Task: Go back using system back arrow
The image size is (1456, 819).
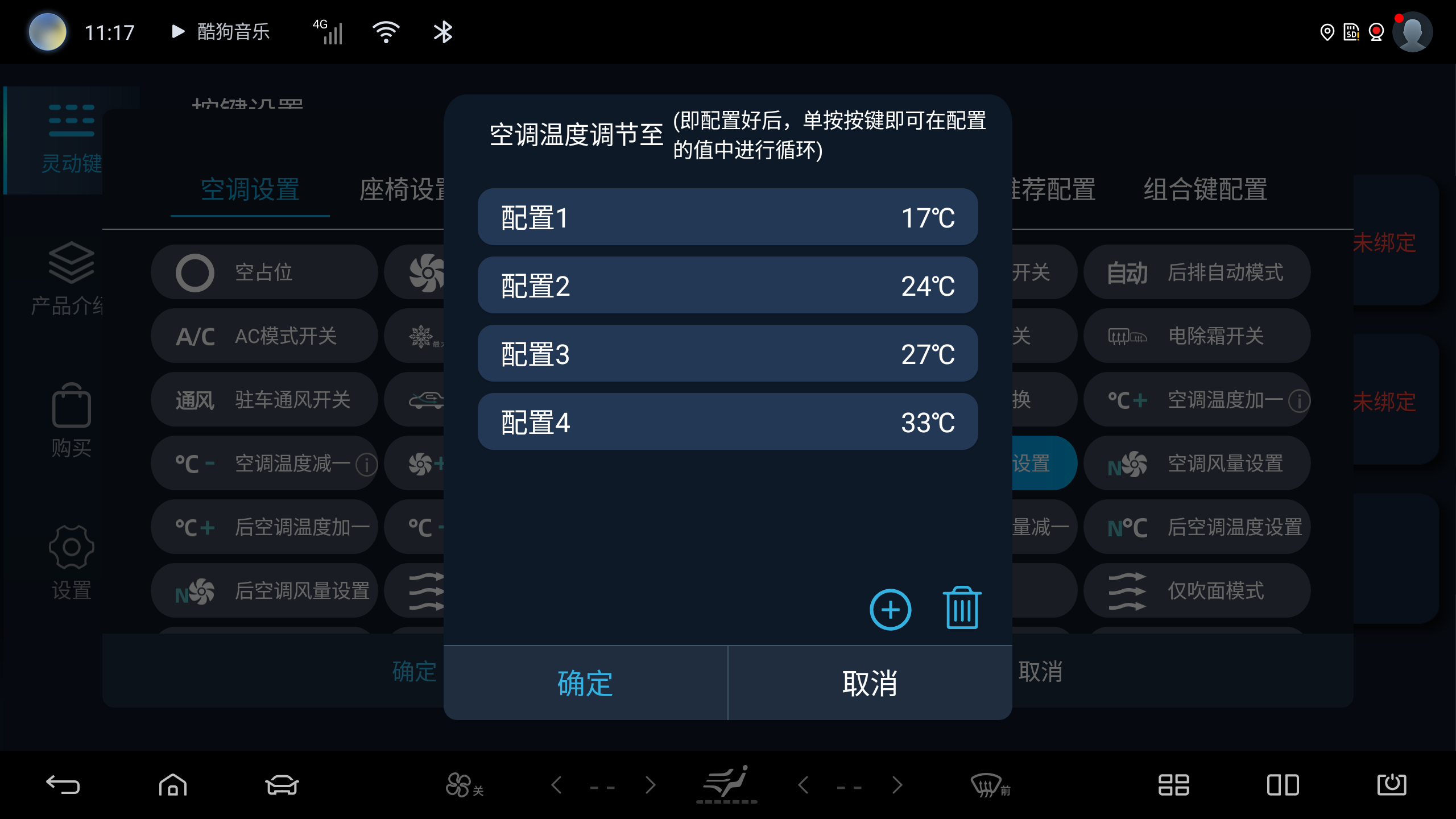Action: tap(63, 785)
